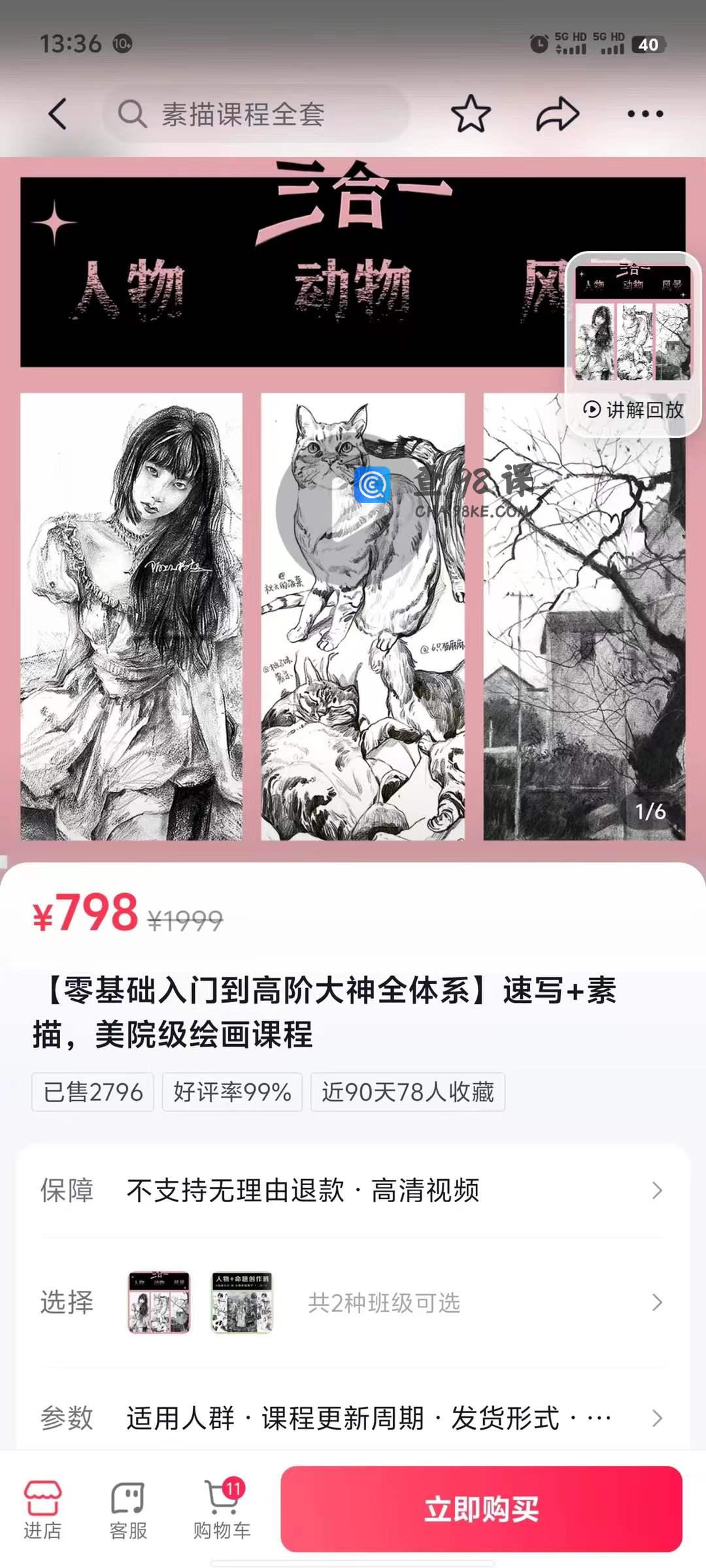Image resolution: width=706 pixels, height=1568 pixels.
Task: Open the 保障 guarantee details row
Action: (x=353, y=1190)
